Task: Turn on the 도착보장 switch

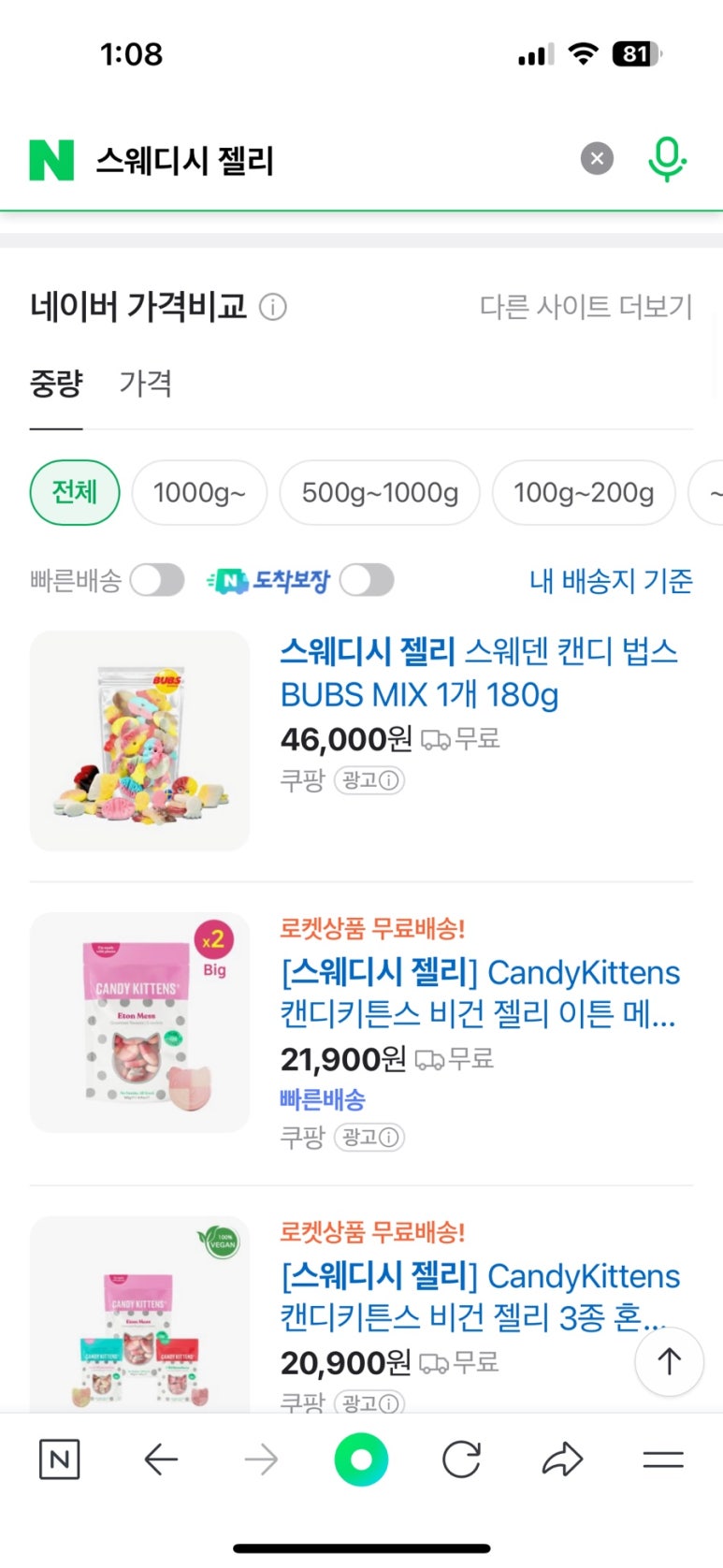Action: (x=367, y=581)
